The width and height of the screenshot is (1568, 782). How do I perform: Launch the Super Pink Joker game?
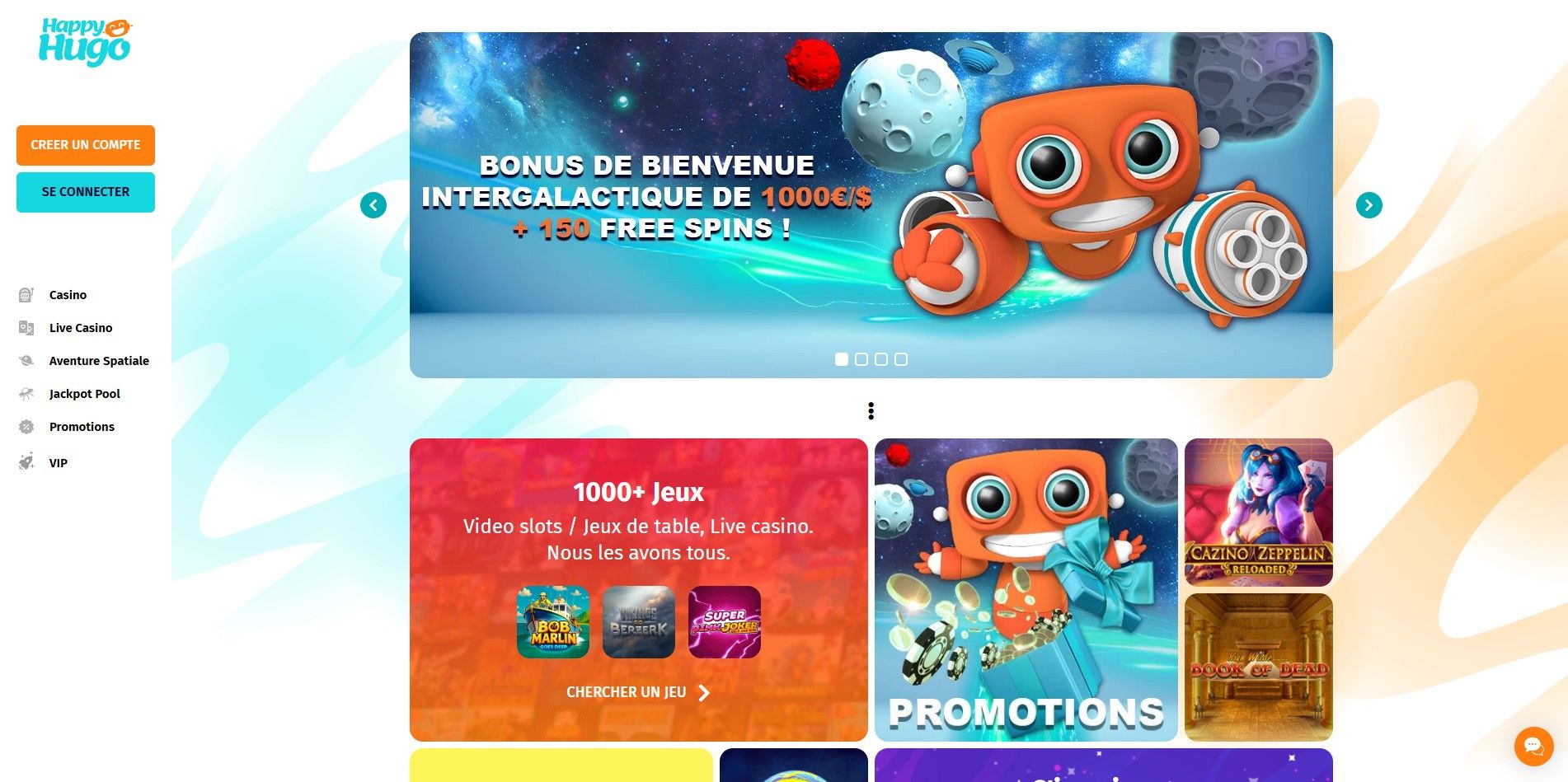click(x=724, y=622)
